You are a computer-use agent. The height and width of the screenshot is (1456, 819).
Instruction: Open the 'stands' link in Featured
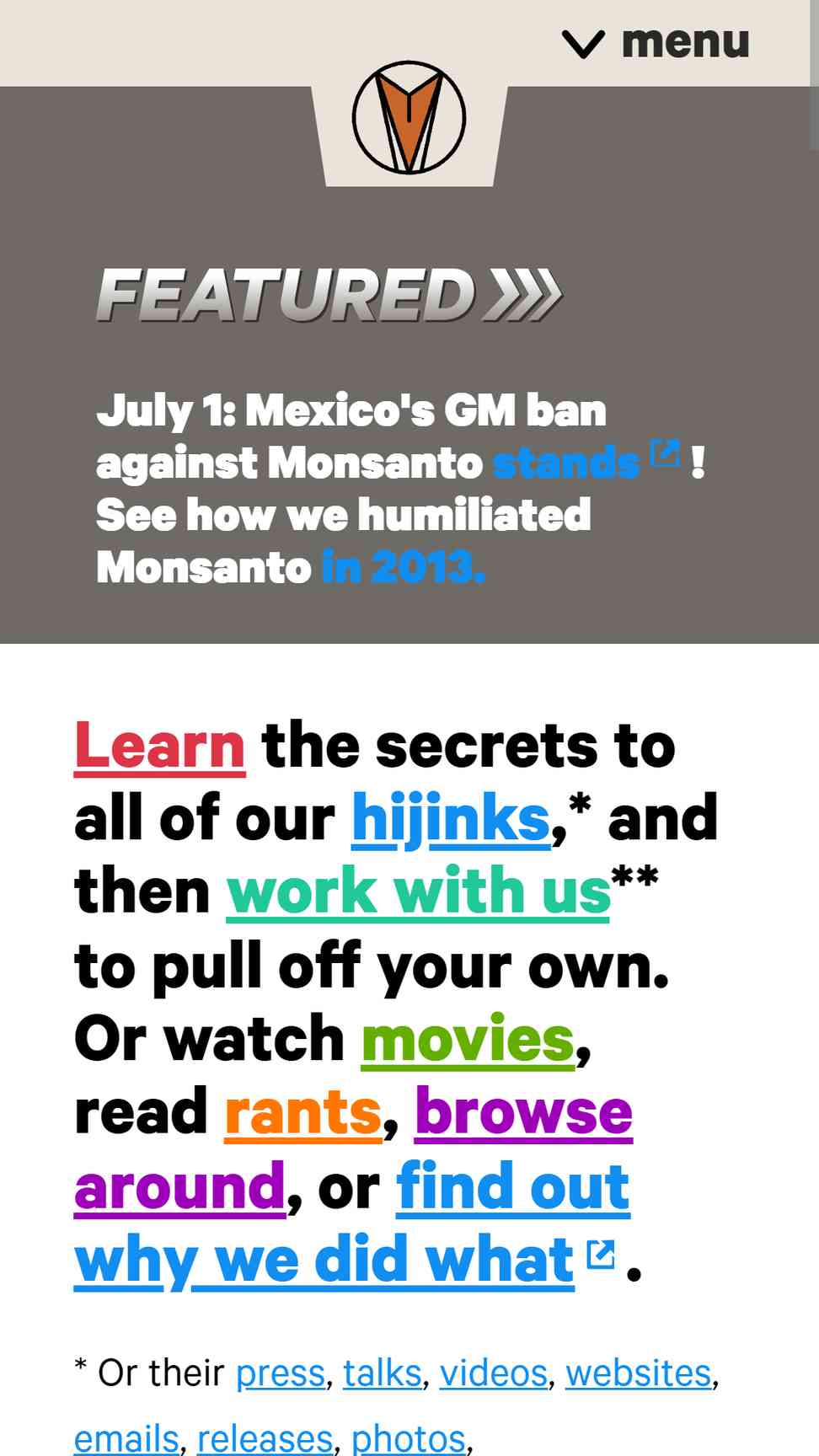coord(586,462)
